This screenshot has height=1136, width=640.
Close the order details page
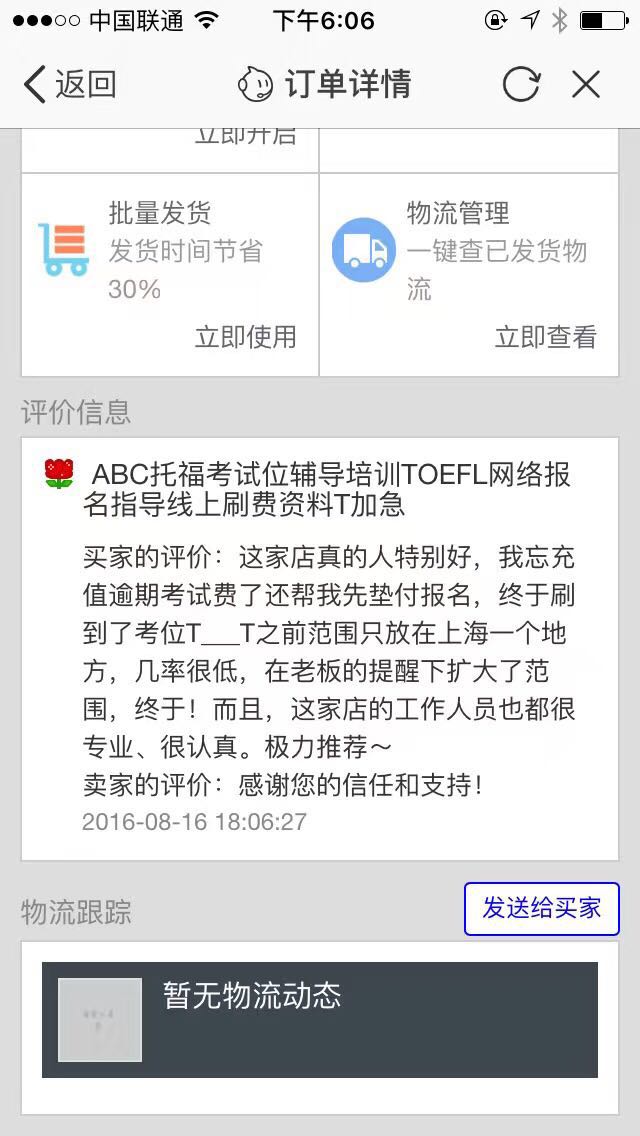[x=586, y=85]
